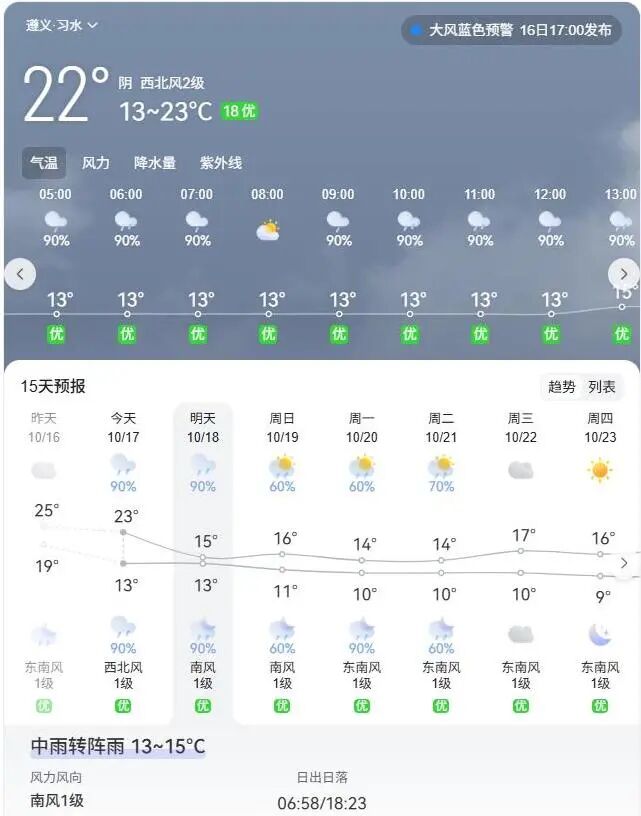Switch to the 降水量 tab
The height and width of the screenshot is (816, 641).
(155, 163)
